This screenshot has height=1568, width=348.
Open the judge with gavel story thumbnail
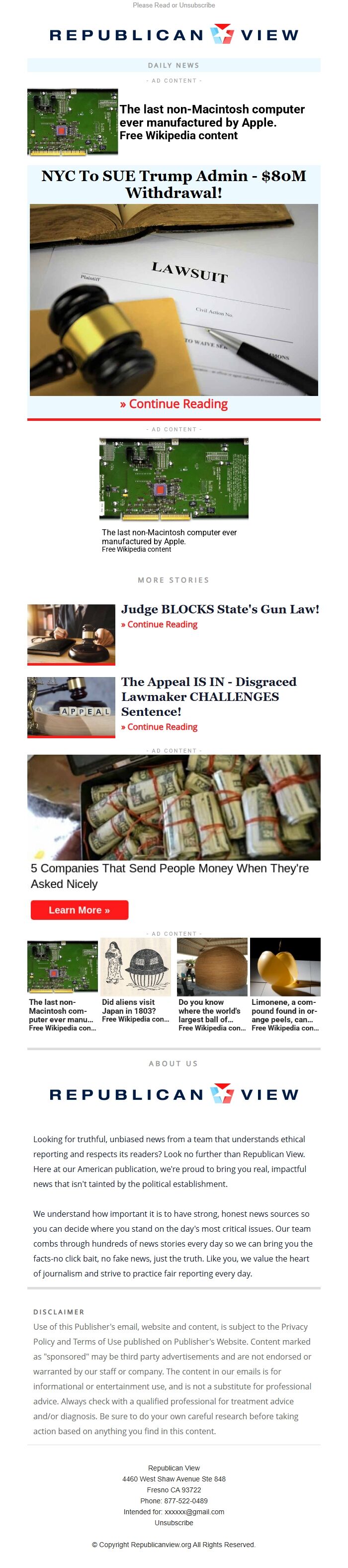coord(71,634)
